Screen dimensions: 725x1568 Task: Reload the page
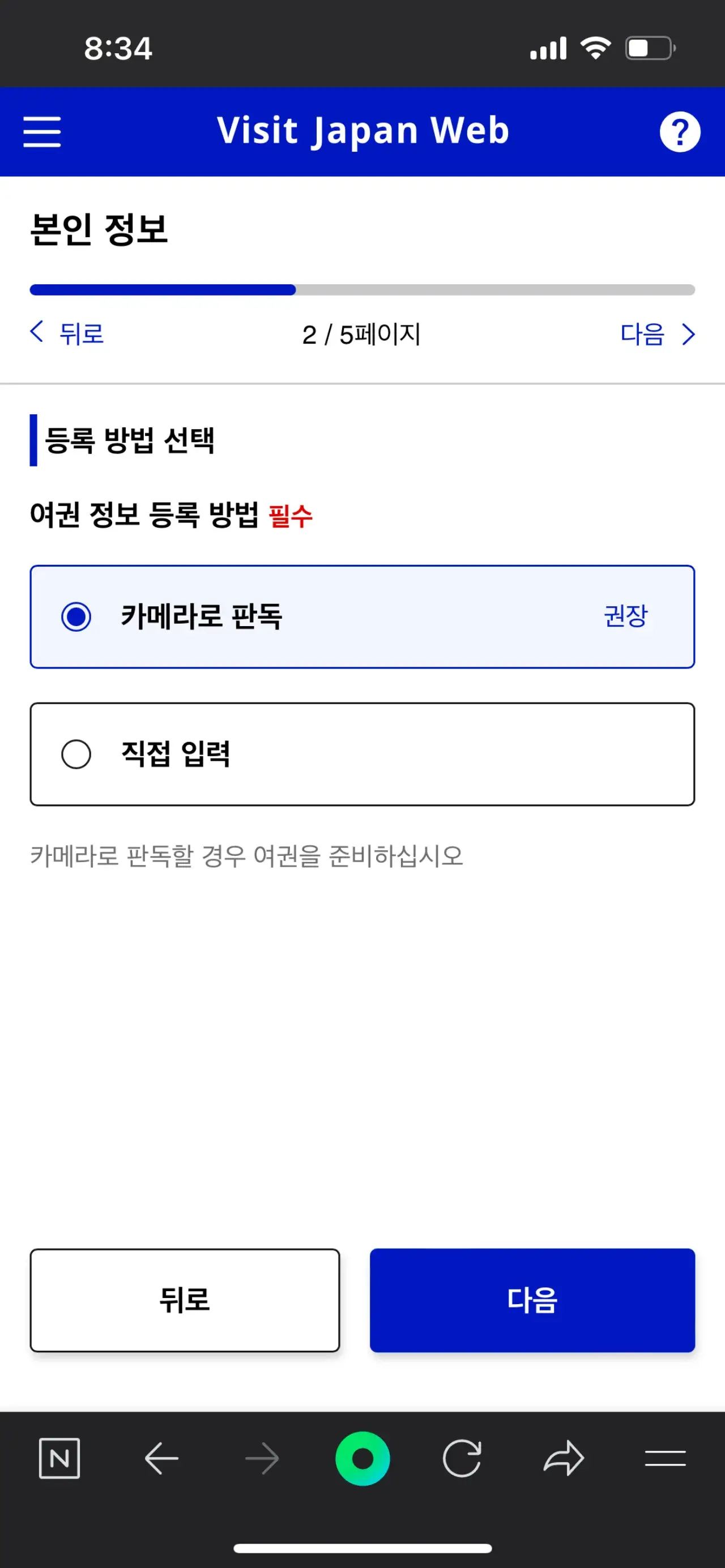(x=462, y=1458)
